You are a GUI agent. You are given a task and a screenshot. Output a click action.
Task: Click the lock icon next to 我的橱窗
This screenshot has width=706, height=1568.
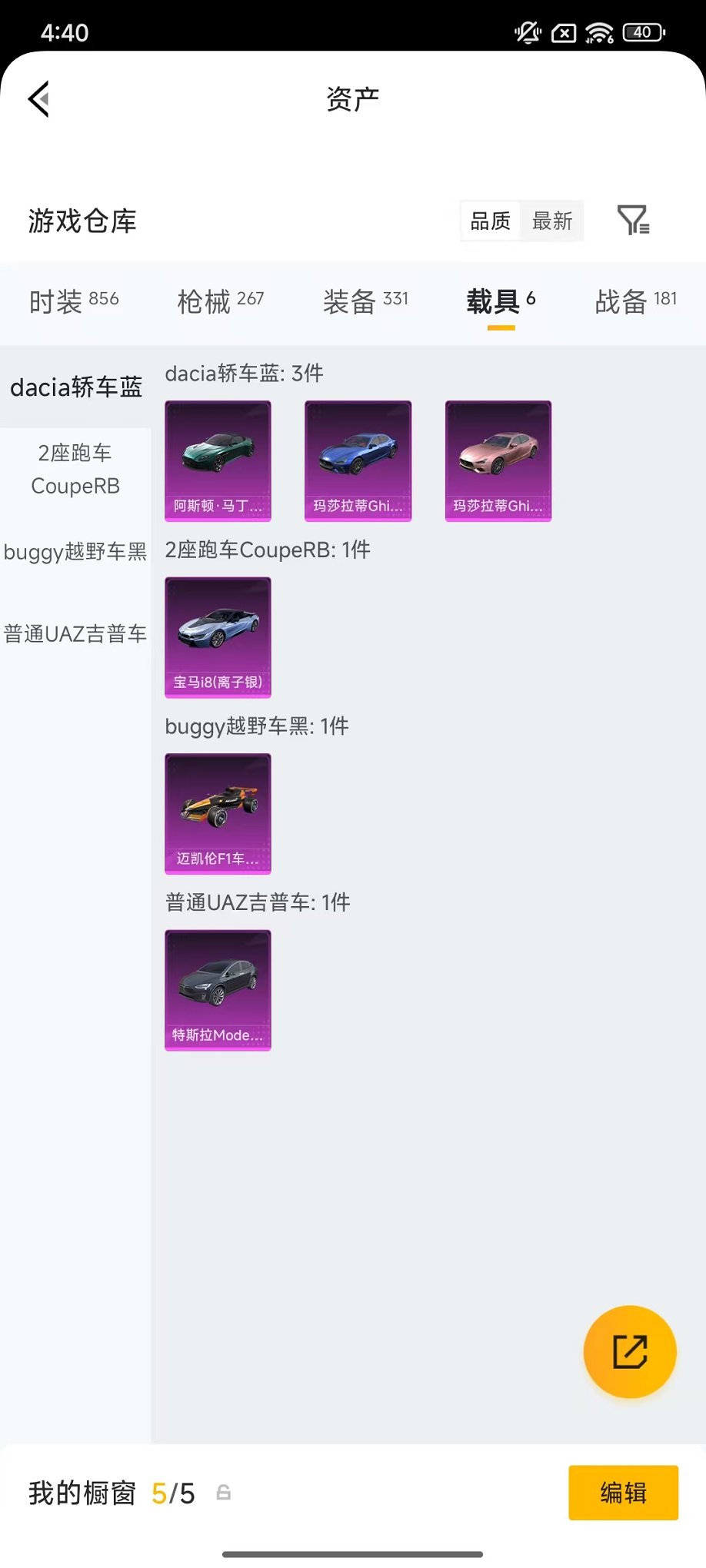coord(224,1493)
